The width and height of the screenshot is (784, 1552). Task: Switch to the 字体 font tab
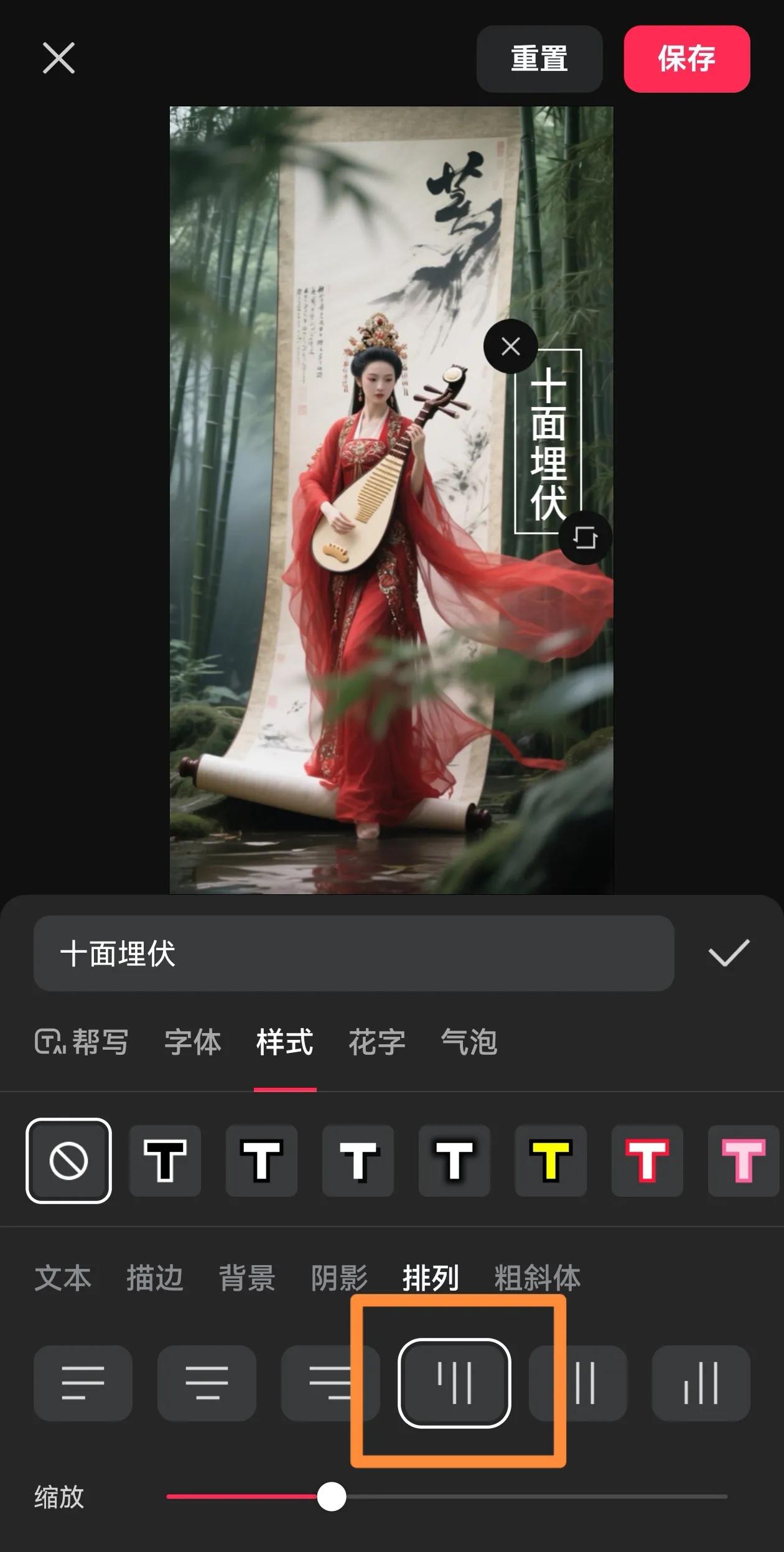coord(193,1042)
